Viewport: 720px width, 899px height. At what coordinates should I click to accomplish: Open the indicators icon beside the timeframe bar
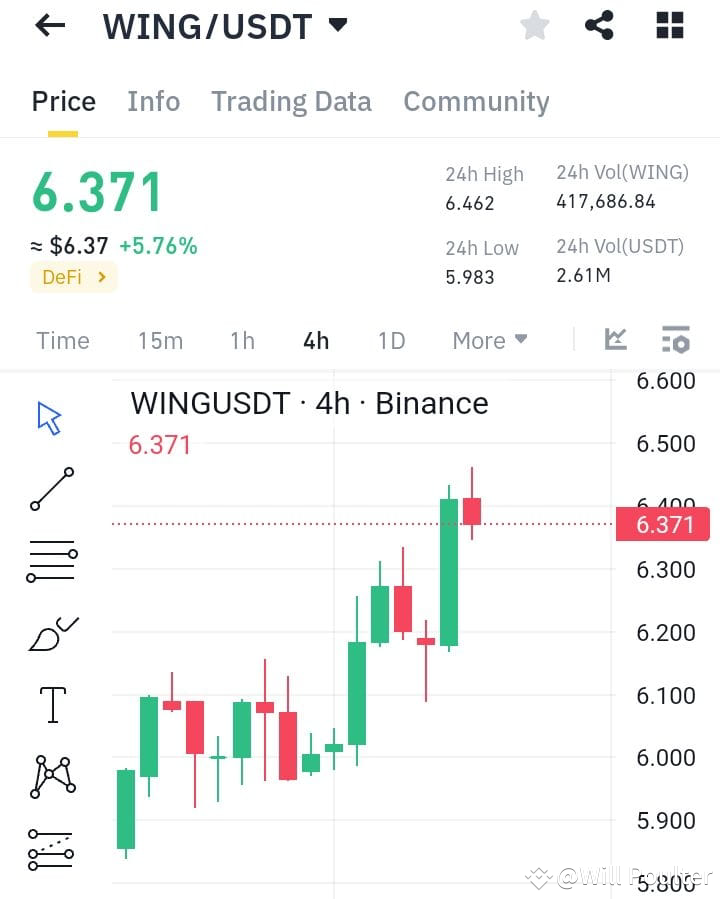click(x=615, y=340)
